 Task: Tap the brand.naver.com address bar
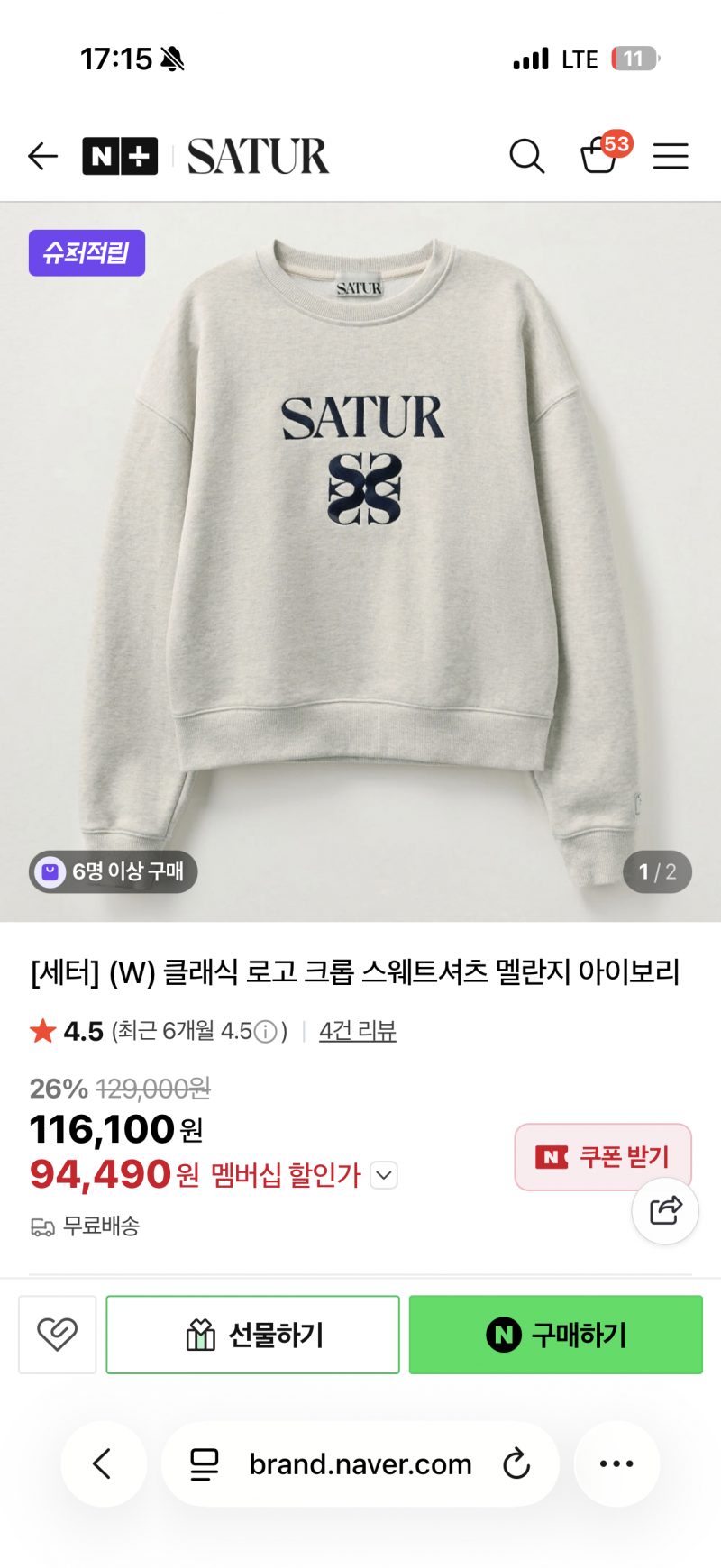point(360,1463)
